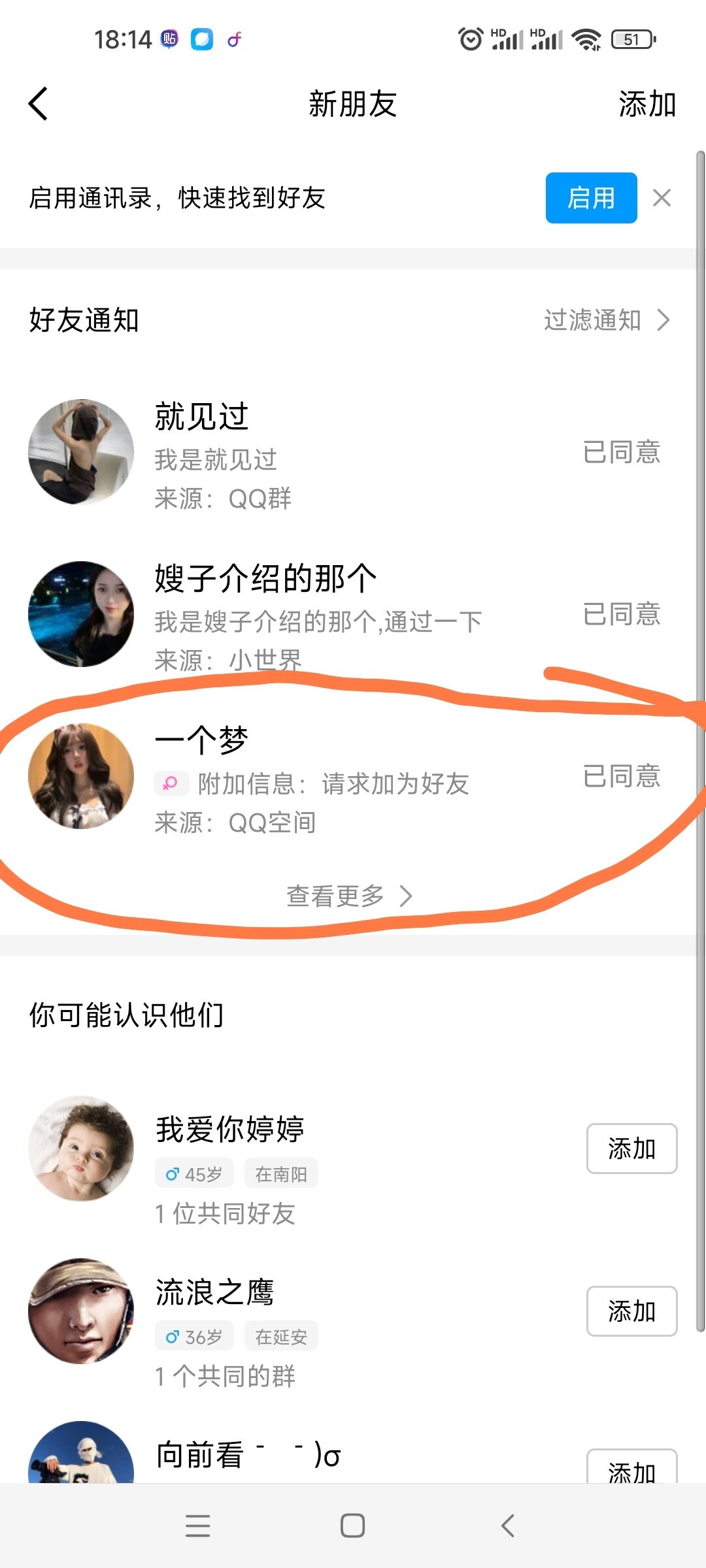
Task: Go back from 新朋友 page
Action: tap(39, 104)
